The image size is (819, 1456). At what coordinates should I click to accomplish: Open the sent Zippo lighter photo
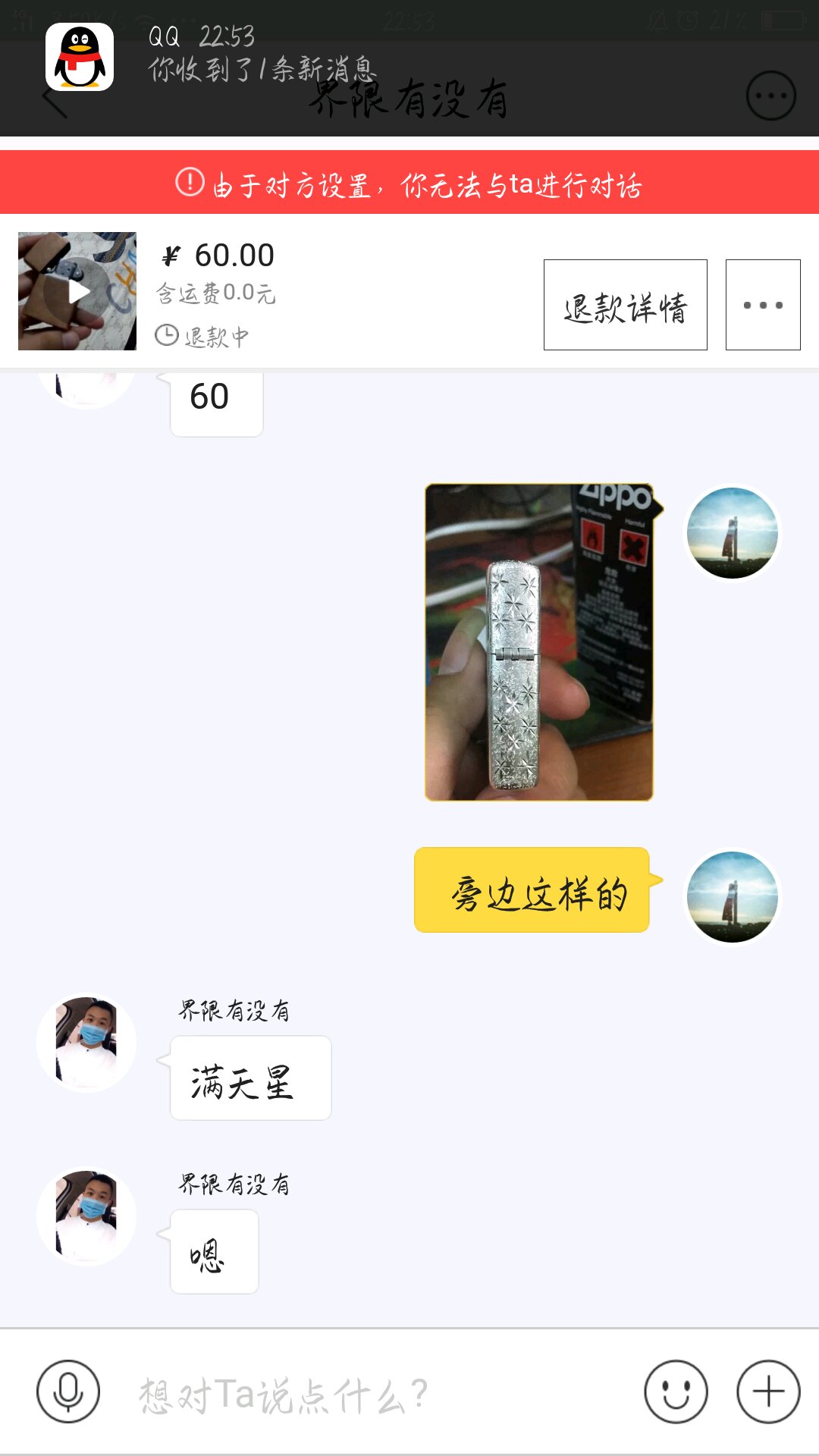coord(539,642)
